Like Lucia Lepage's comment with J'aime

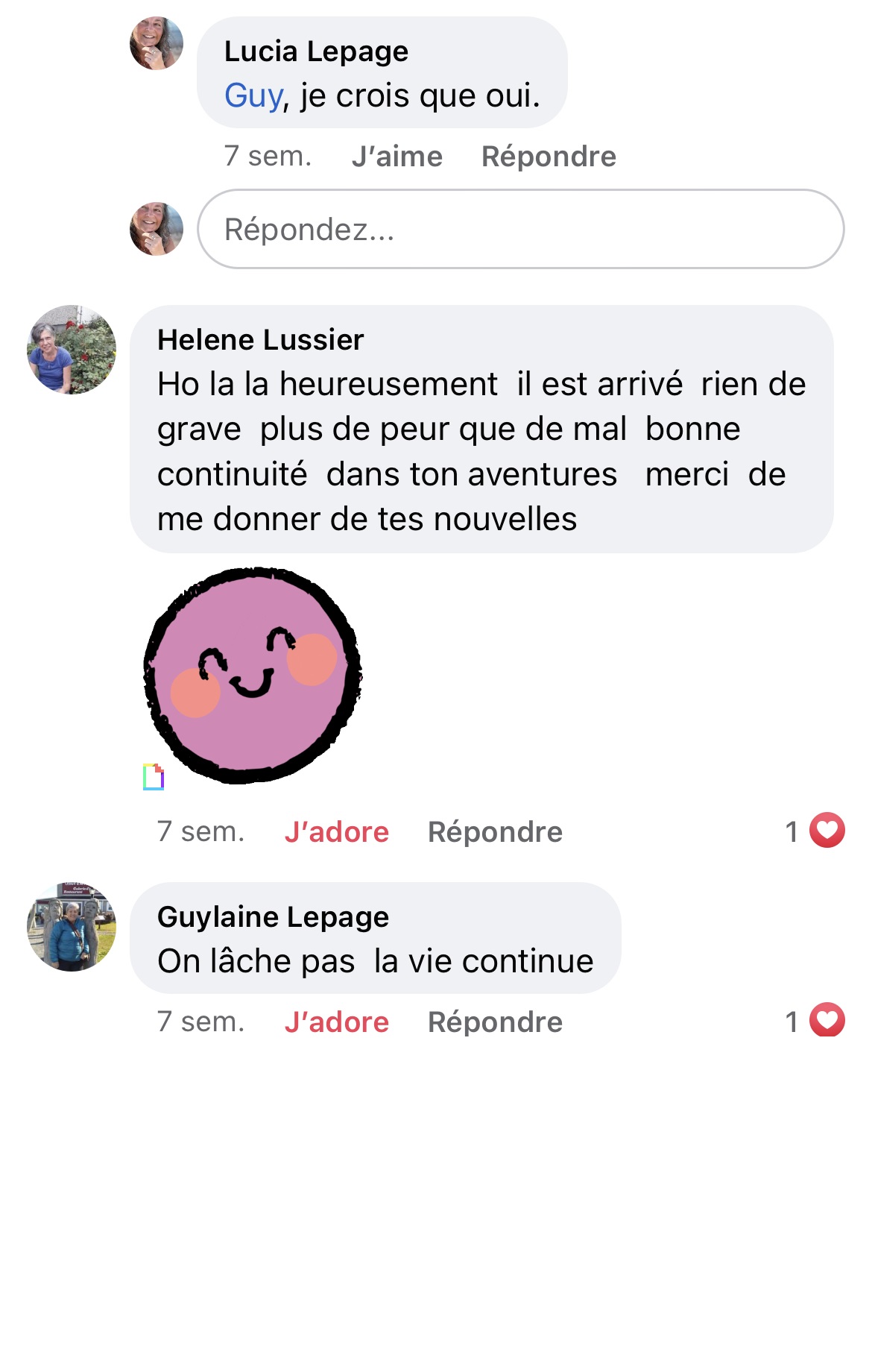[x=396, y=157]
